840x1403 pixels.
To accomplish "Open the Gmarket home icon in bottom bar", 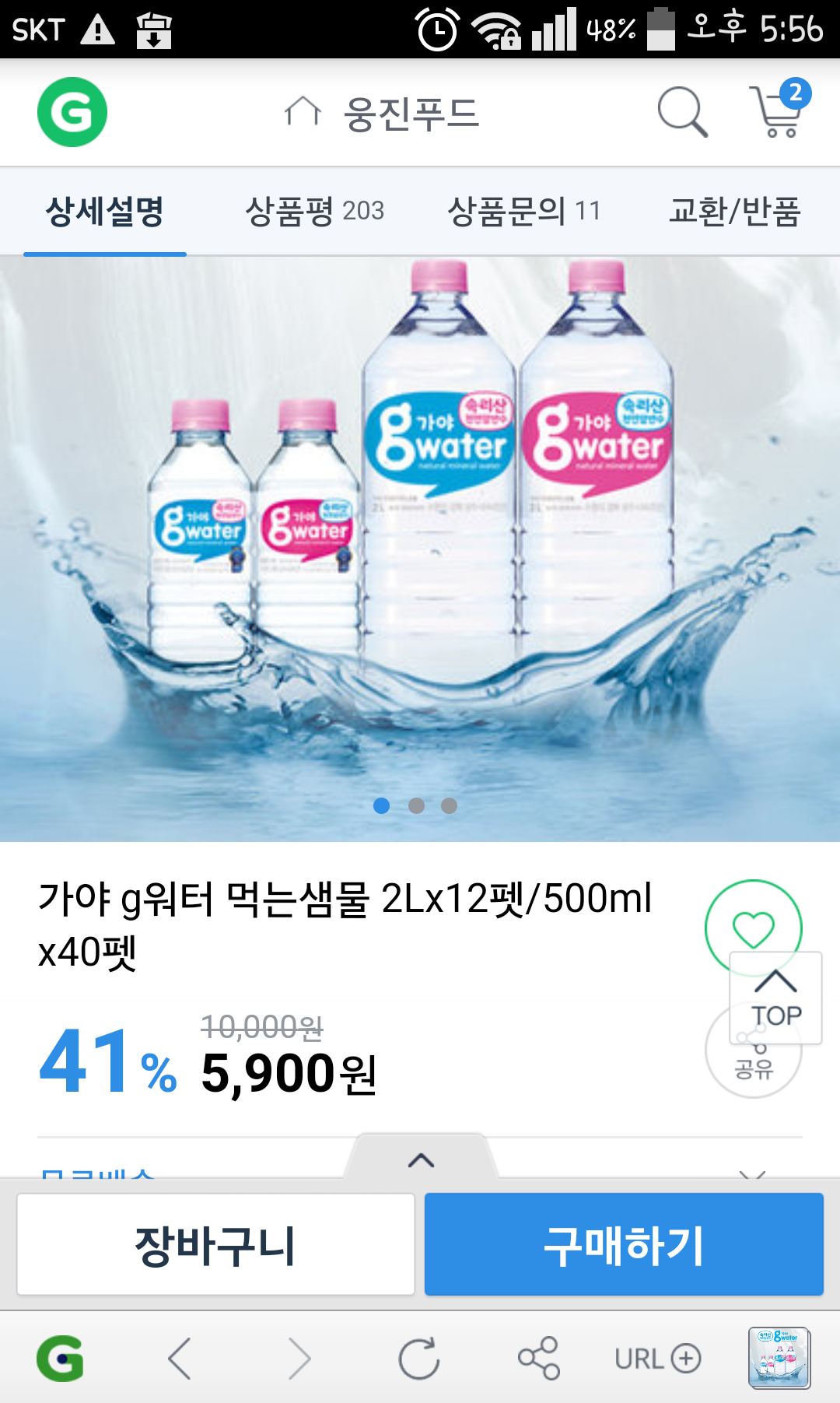I will pos(60,1359).
